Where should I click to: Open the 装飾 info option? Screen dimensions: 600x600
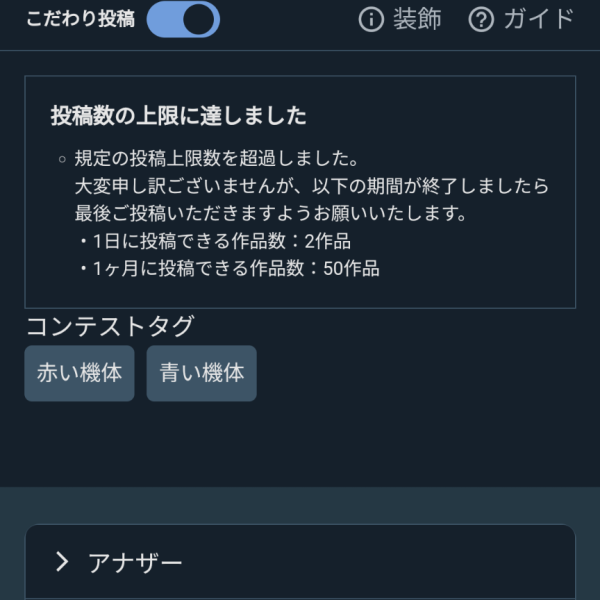tap(400, 19)
